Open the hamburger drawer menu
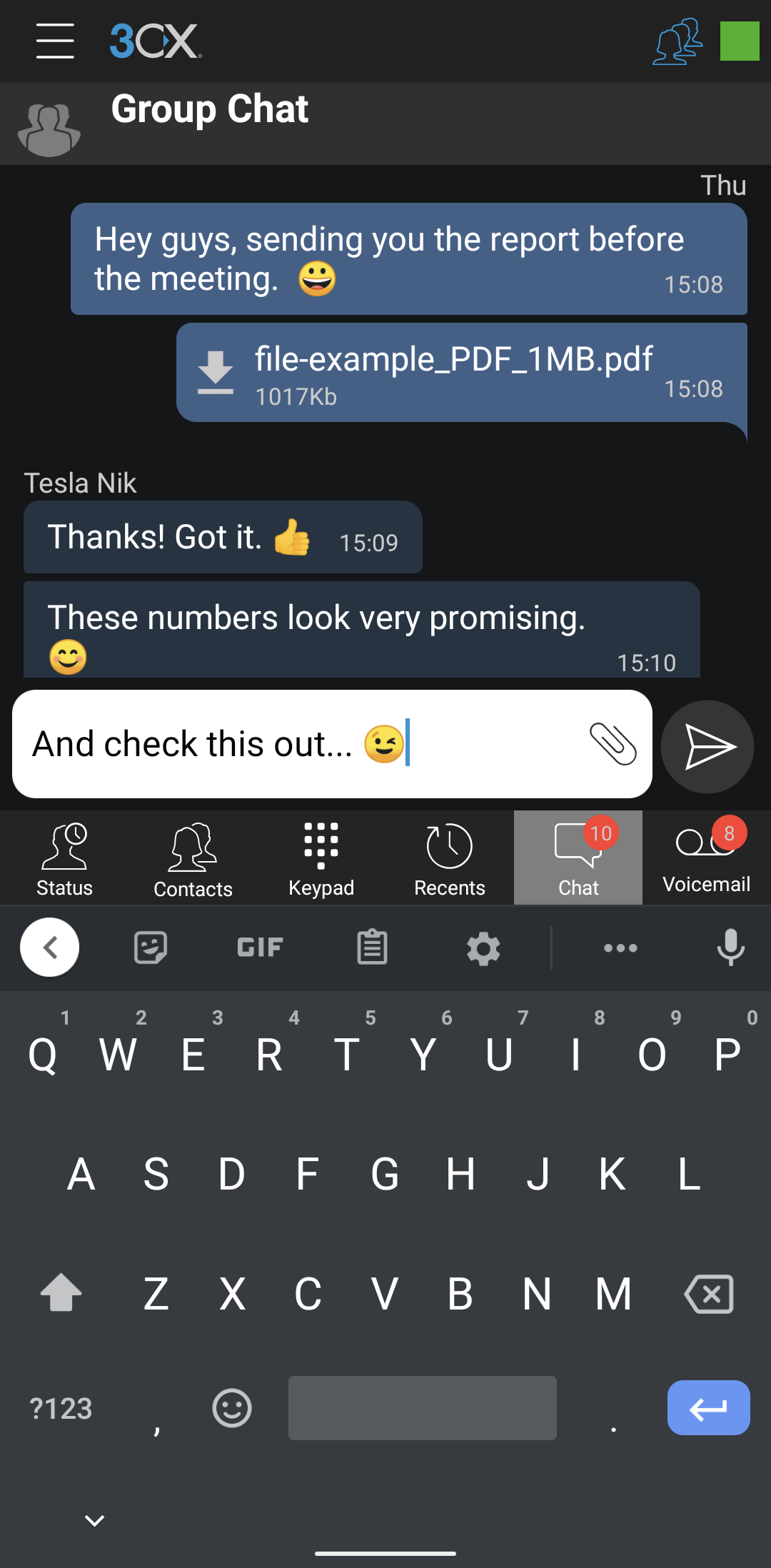 (55, 41)
